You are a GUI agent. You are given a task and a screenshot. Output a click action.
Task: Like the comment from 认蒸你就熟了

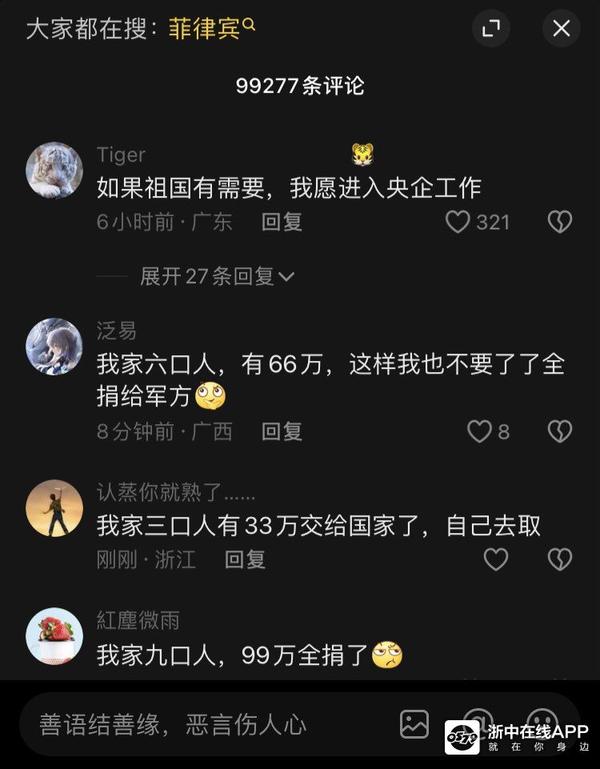[496, 560]
